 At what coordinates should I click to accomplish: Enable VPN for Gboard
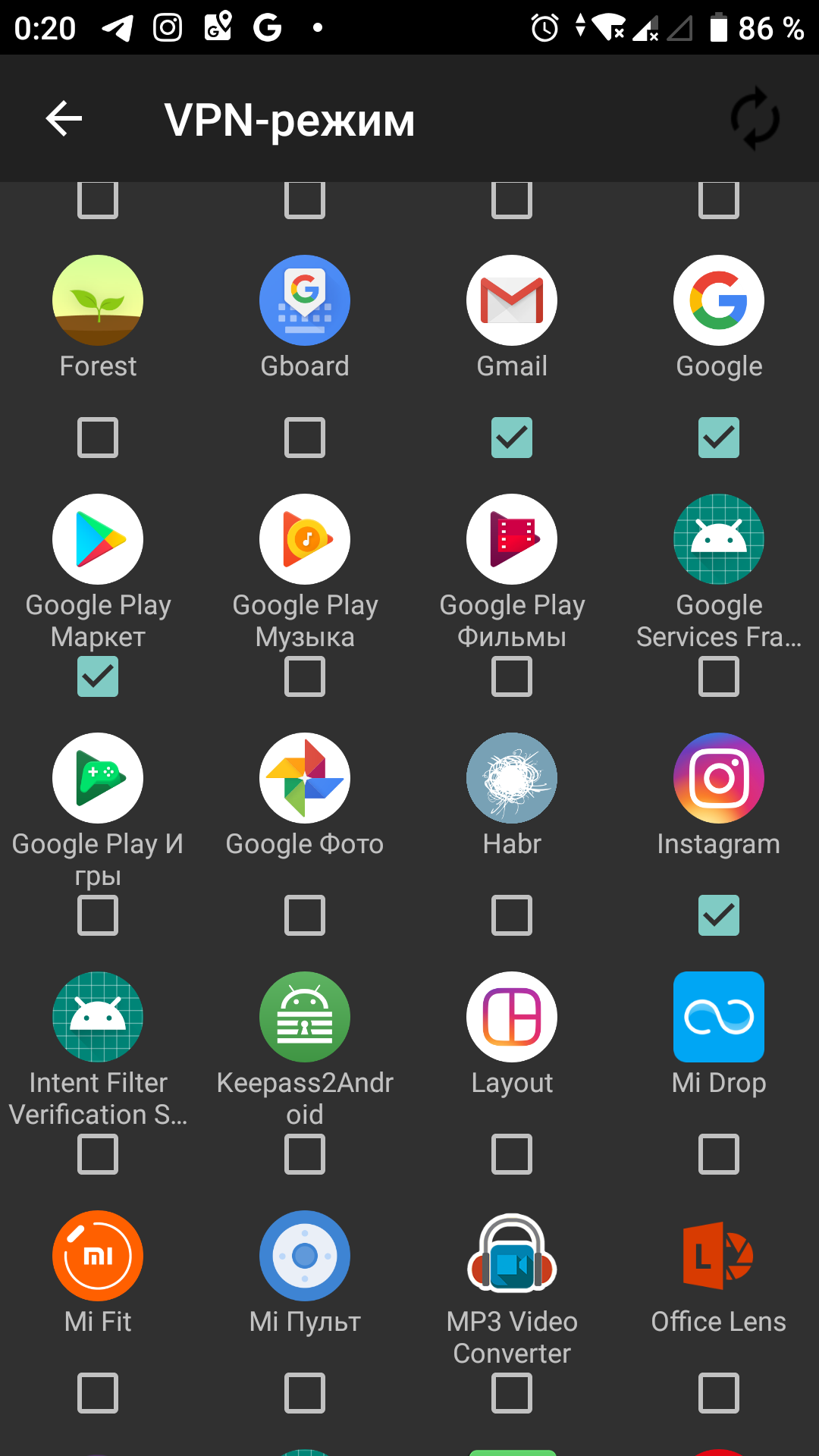[305, 438]
